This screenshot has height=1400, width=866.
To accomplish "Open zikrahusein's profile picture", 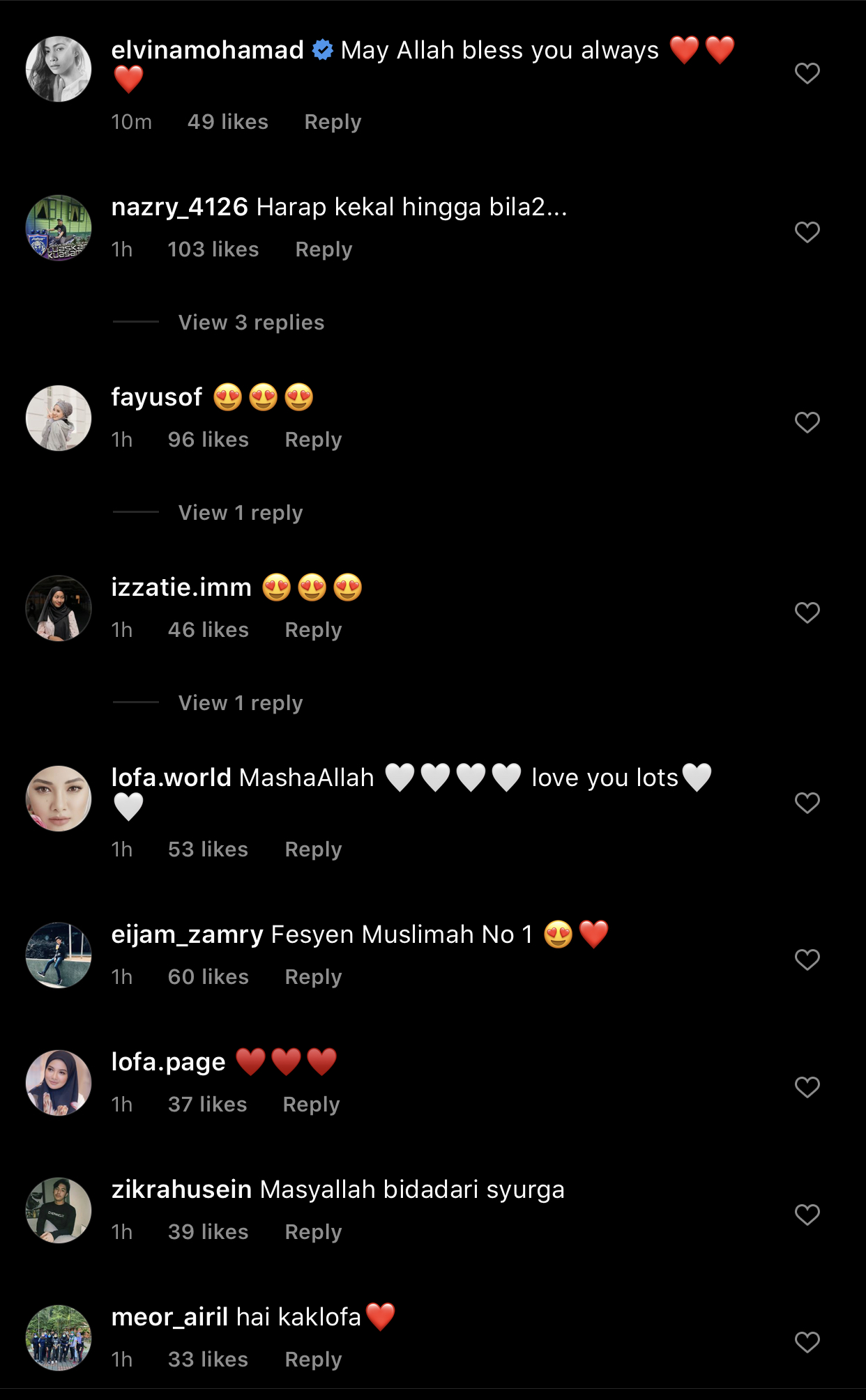I will 59,1210.
